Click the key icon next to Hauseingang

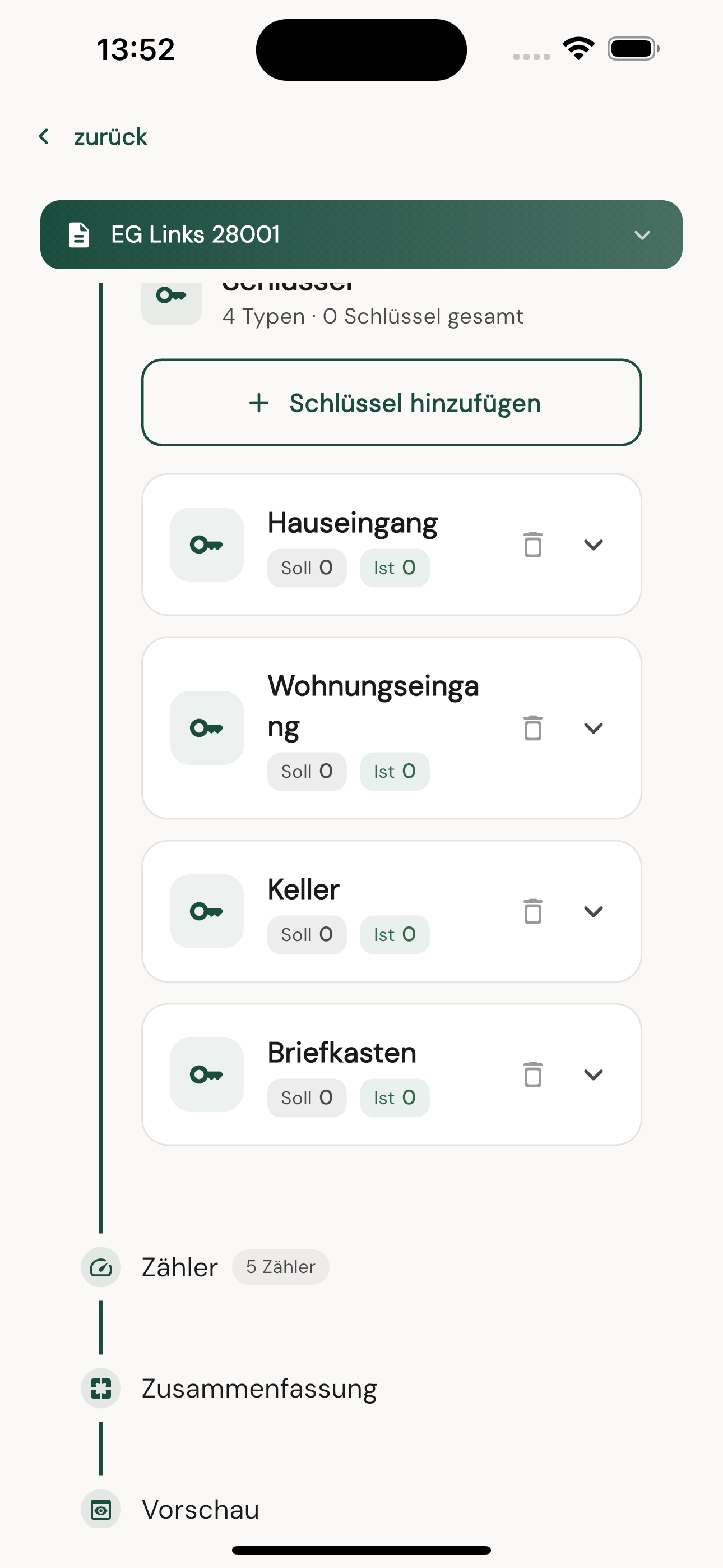206,544
